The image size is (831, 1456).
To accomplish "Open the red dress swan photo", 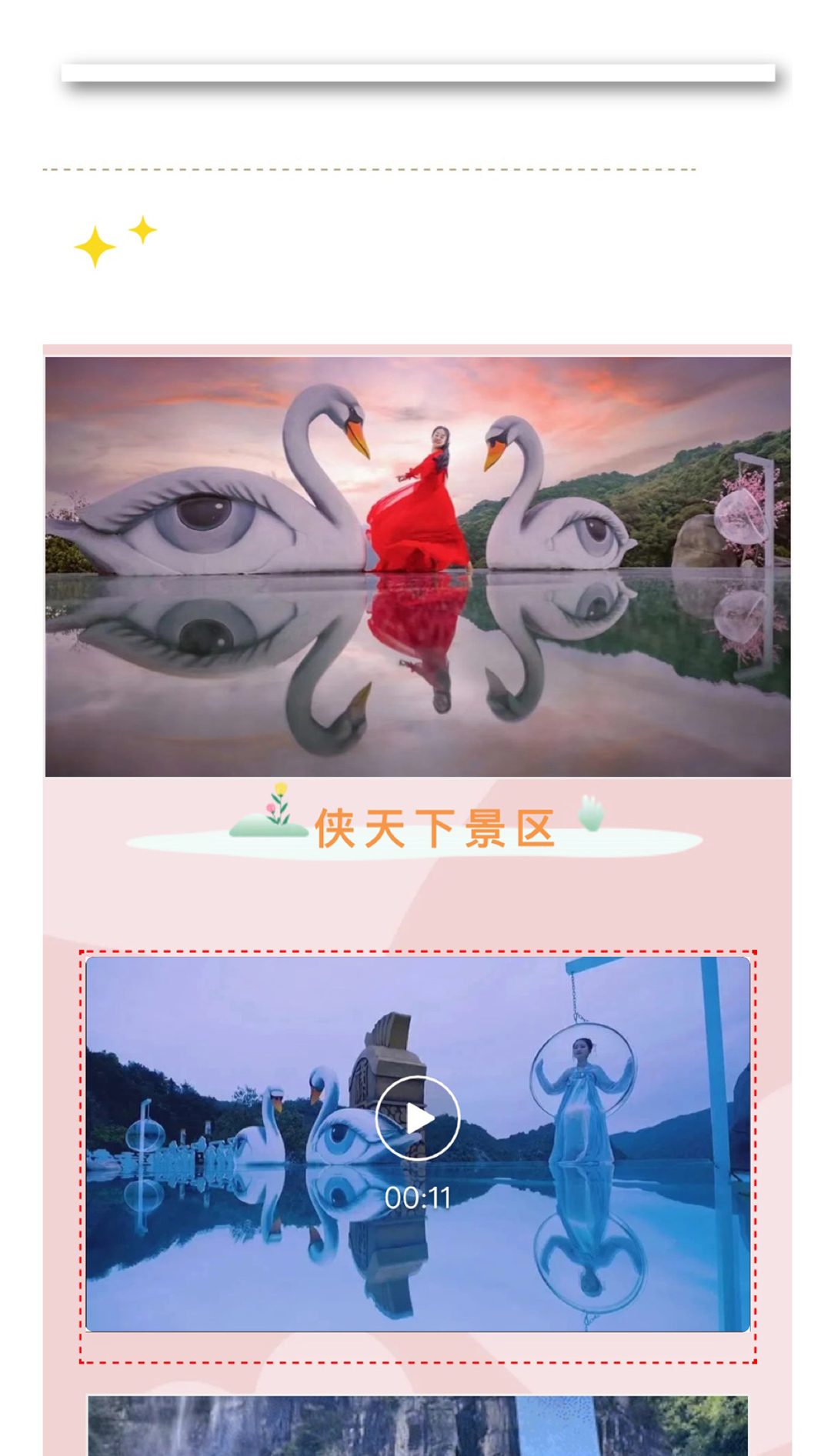I will [417, 566].
